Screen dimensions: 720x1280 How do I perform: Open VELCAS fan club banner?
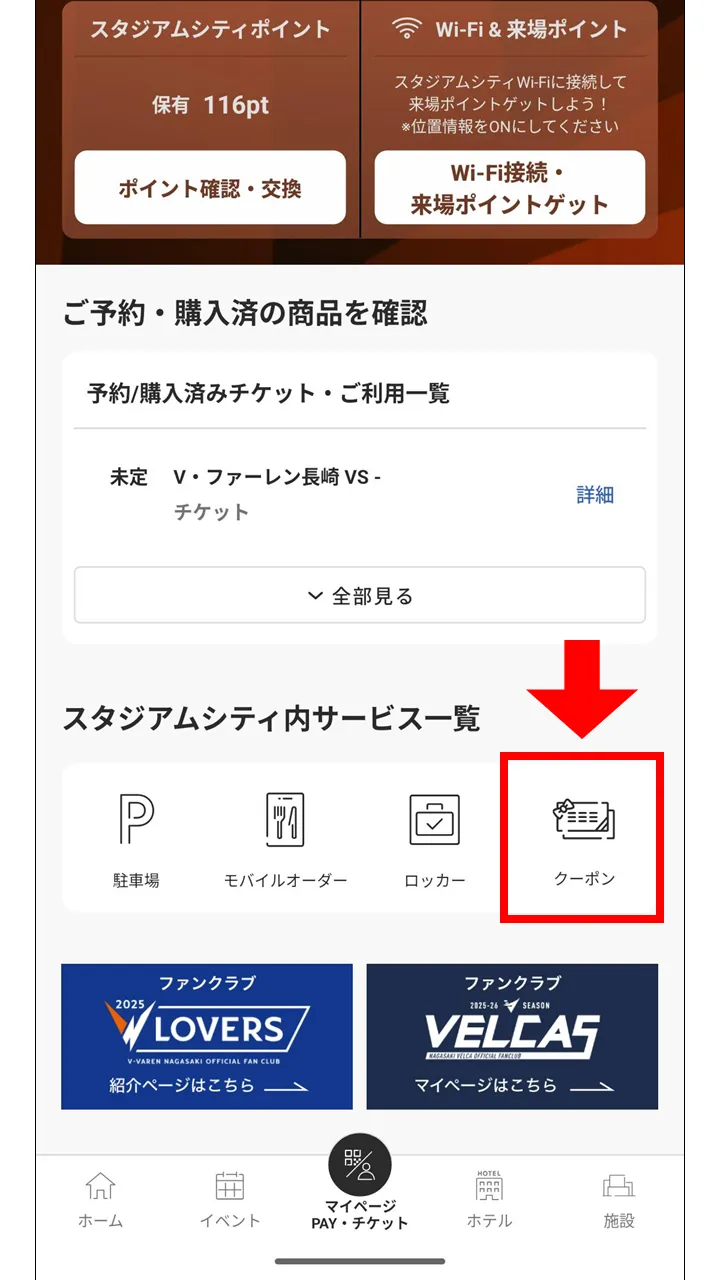512,1036
